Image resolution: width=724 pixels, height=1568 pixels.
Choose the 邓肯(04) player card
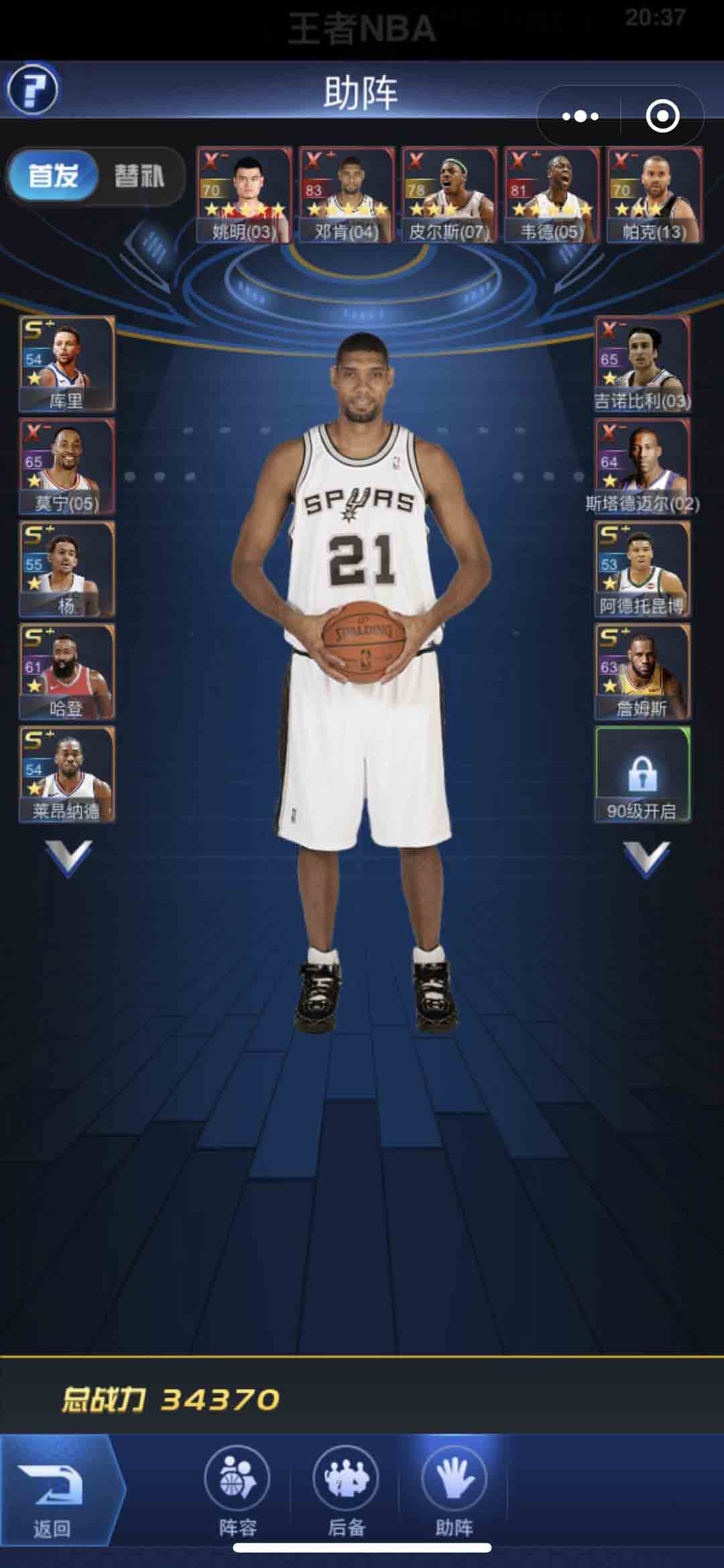point(347,194)
